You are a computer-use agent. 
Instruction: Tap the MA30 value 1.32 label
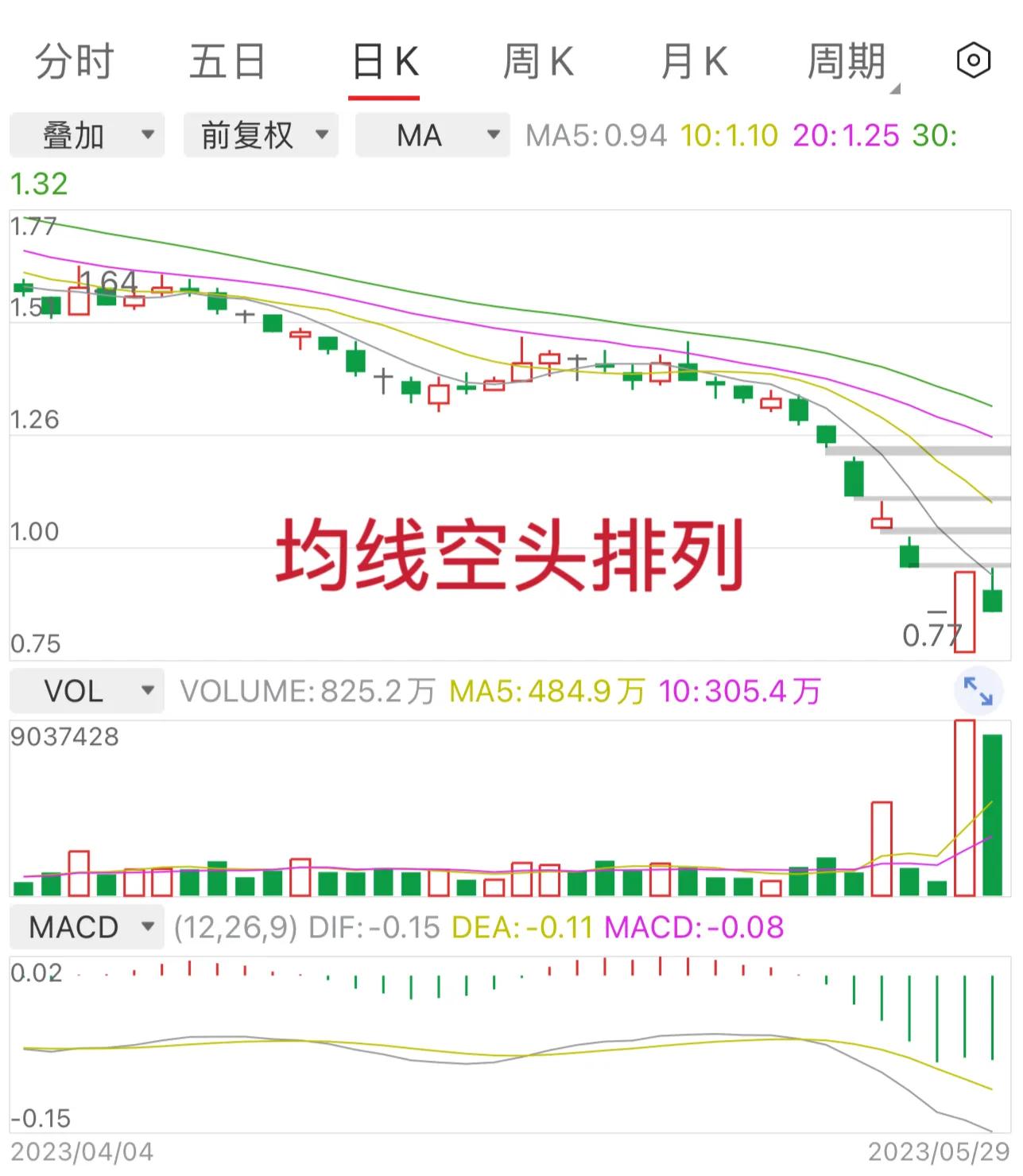pyautogui.click(x=38, y=184)
